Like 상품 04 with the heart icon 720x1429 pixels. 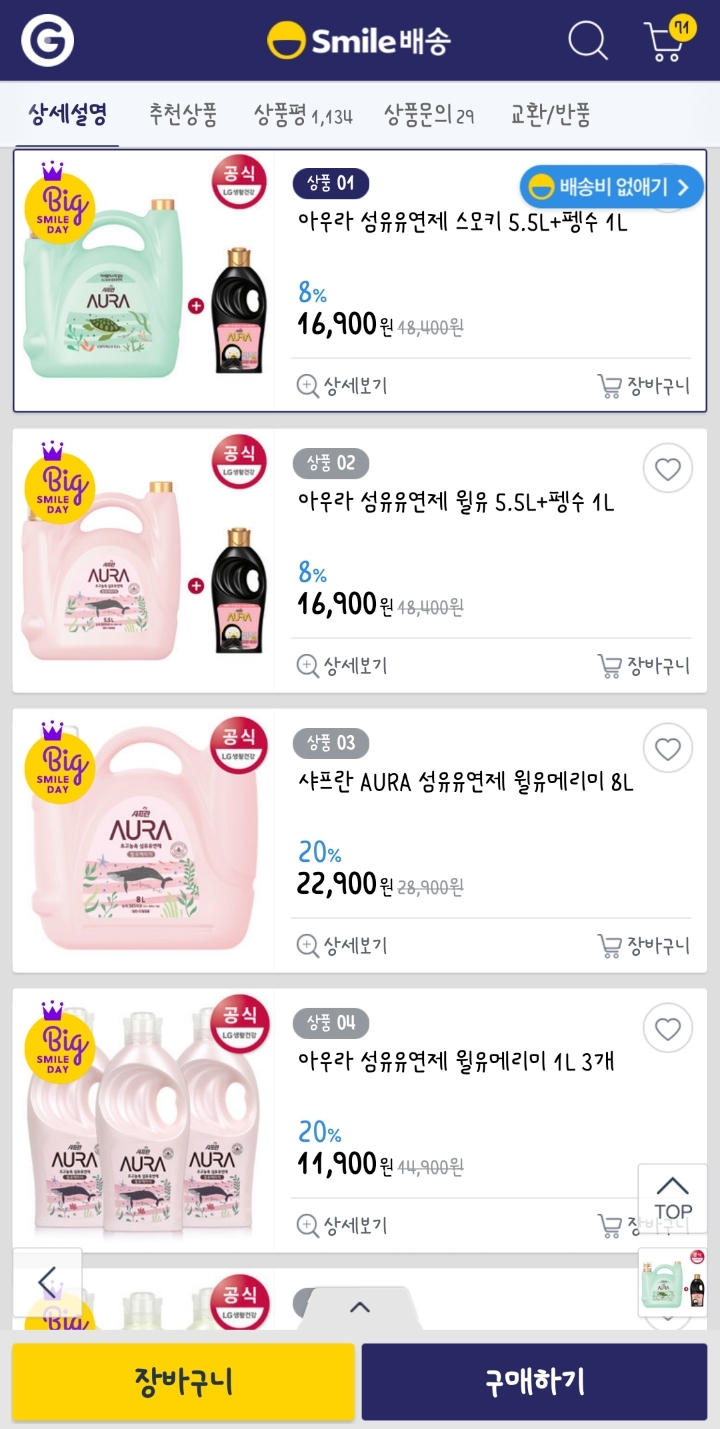point(667,1028)
